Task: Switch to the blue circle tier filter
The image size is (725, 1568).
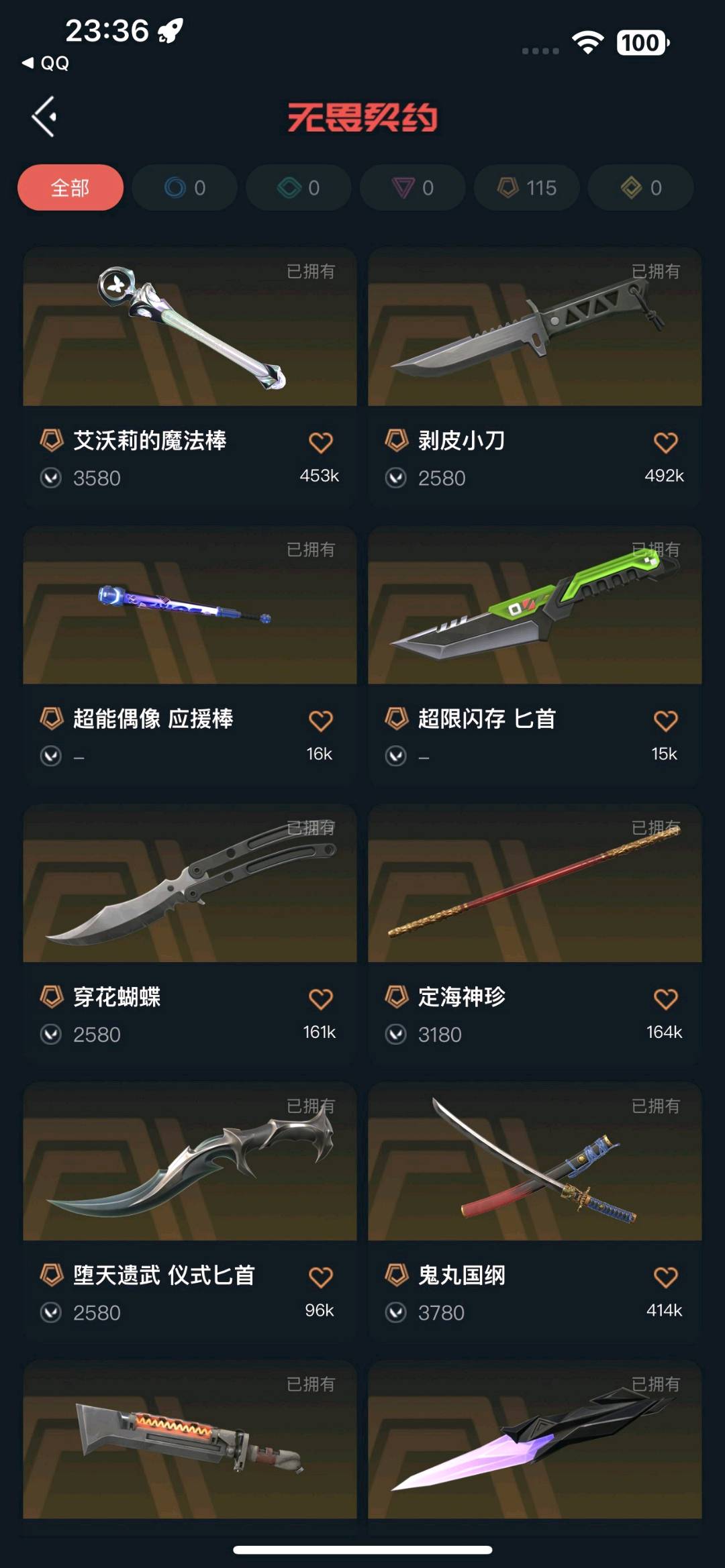Action: click(185, 188)
